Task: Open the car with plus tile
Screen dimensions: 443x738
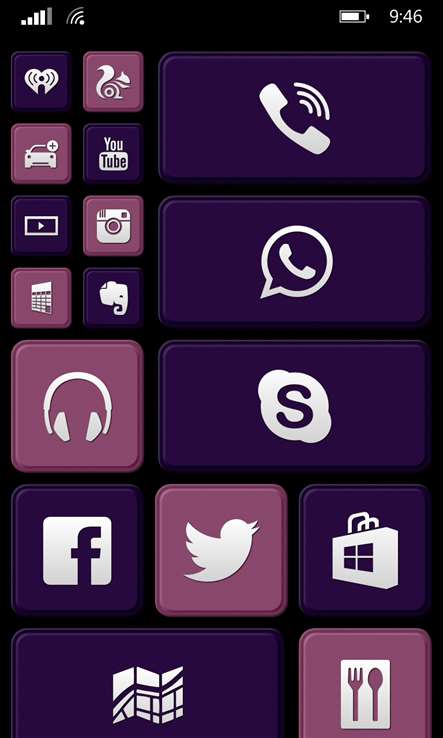Action: click(41, 153)
